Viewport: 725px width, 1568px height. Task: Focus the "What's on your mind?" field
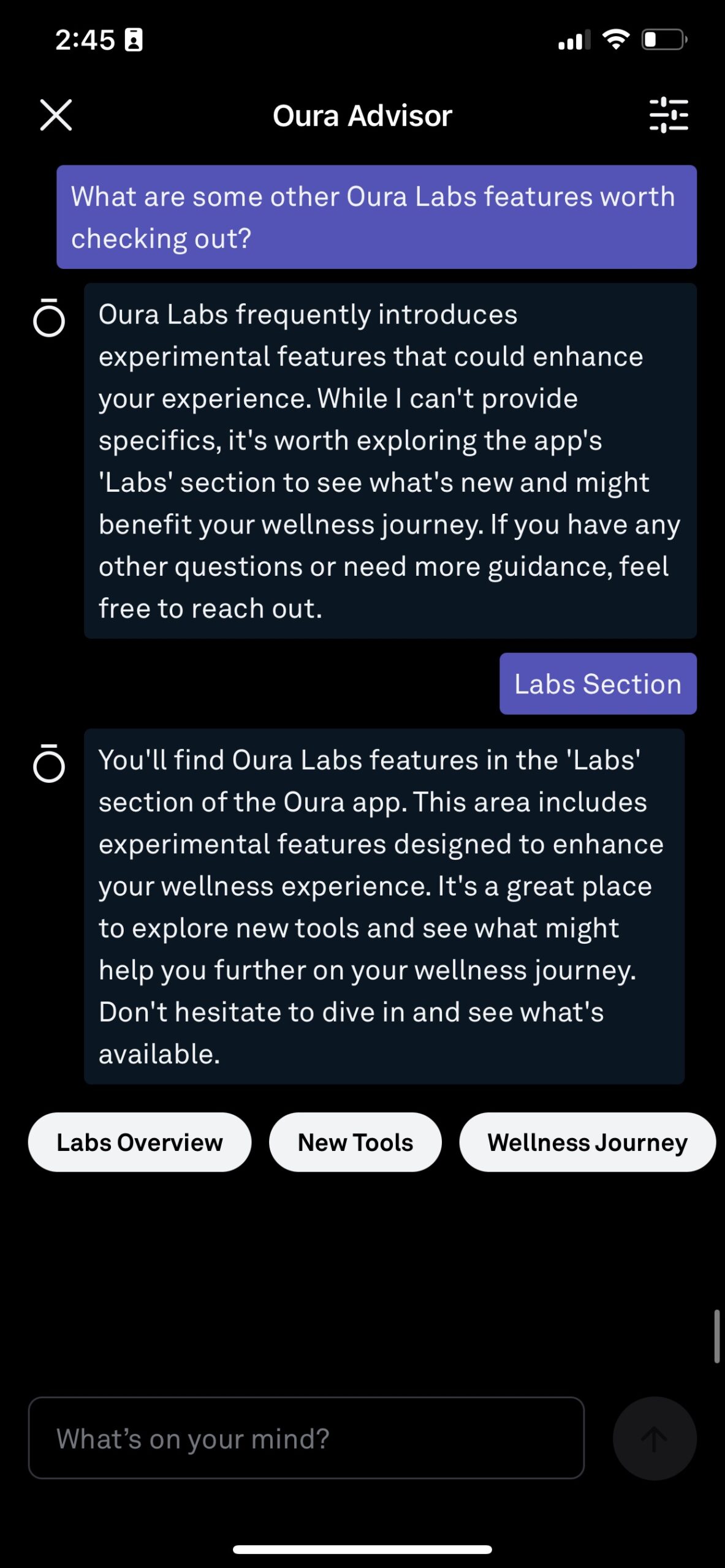tap(306, 1438)
